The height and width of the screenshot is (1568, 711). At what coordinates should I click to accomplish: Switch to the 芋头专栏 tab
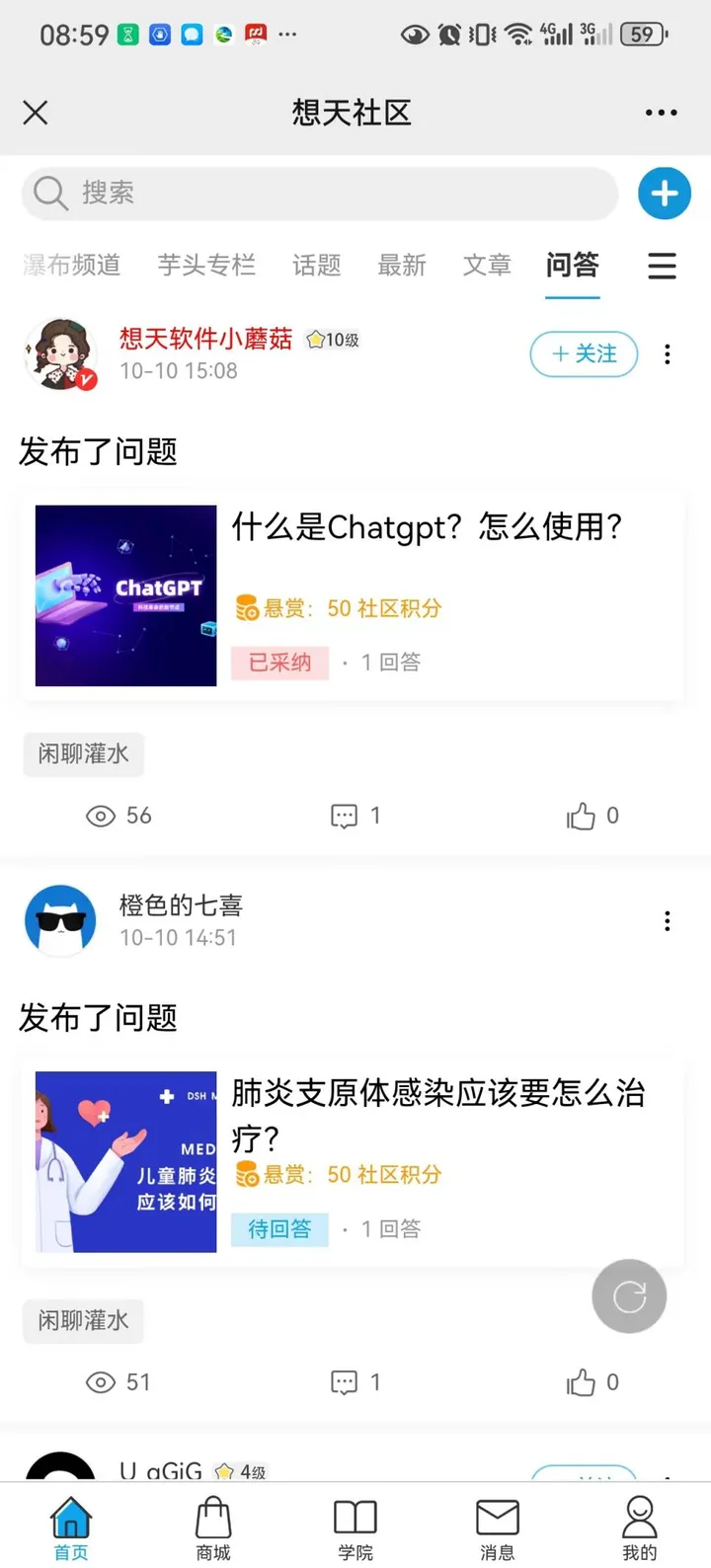[206, 265]
